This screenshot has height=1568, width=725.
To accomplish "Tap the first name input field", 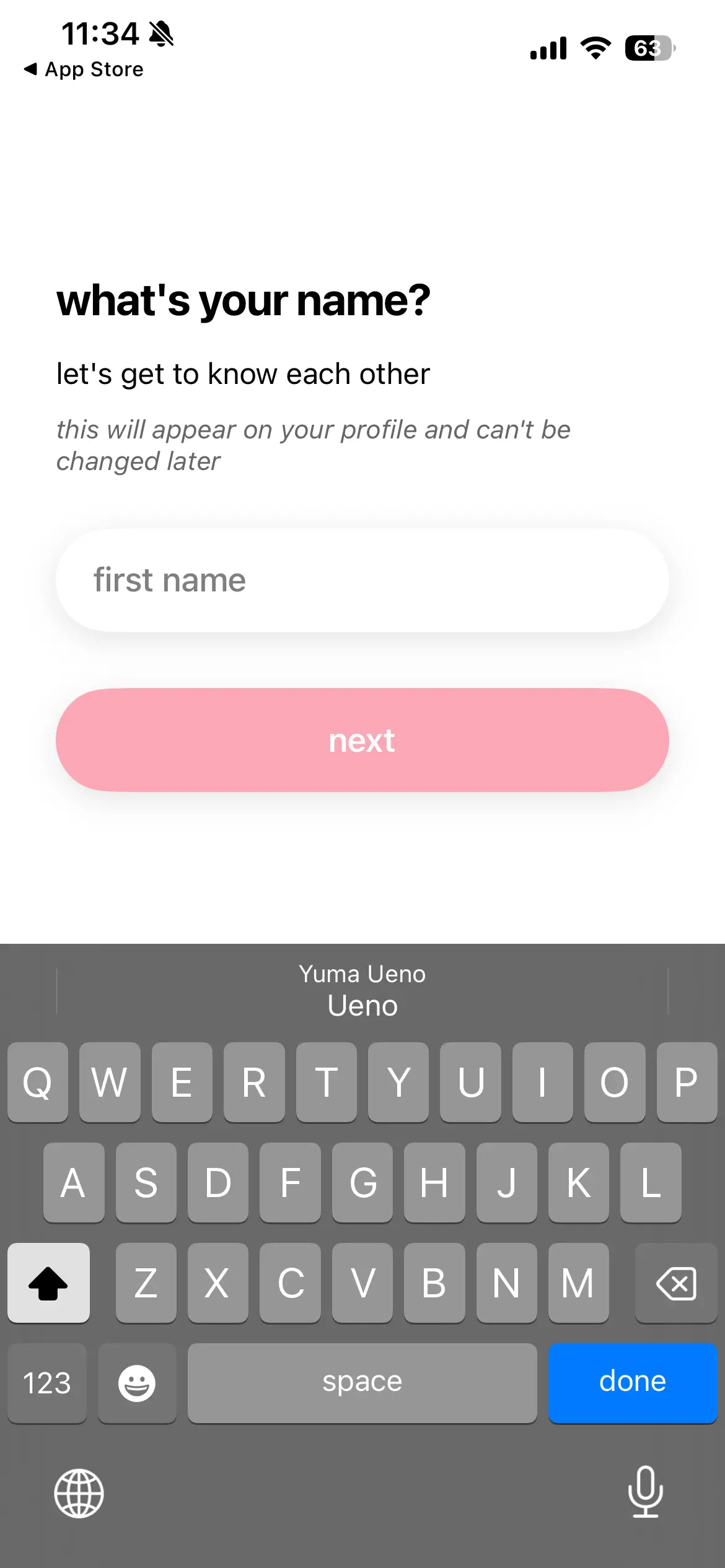I will [x=361, y=580].
